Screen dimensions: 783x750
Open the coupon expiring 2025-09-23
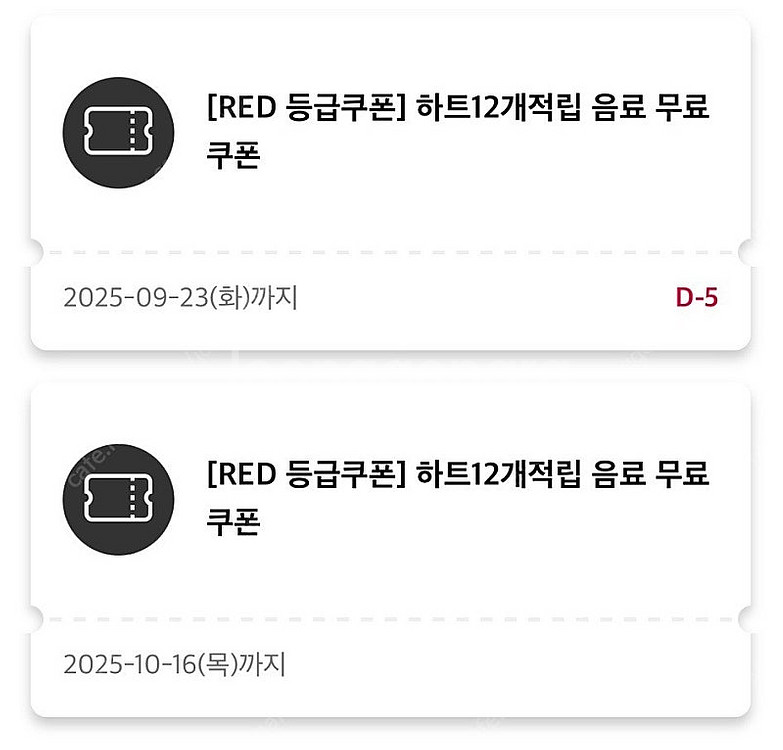(390, 182)
